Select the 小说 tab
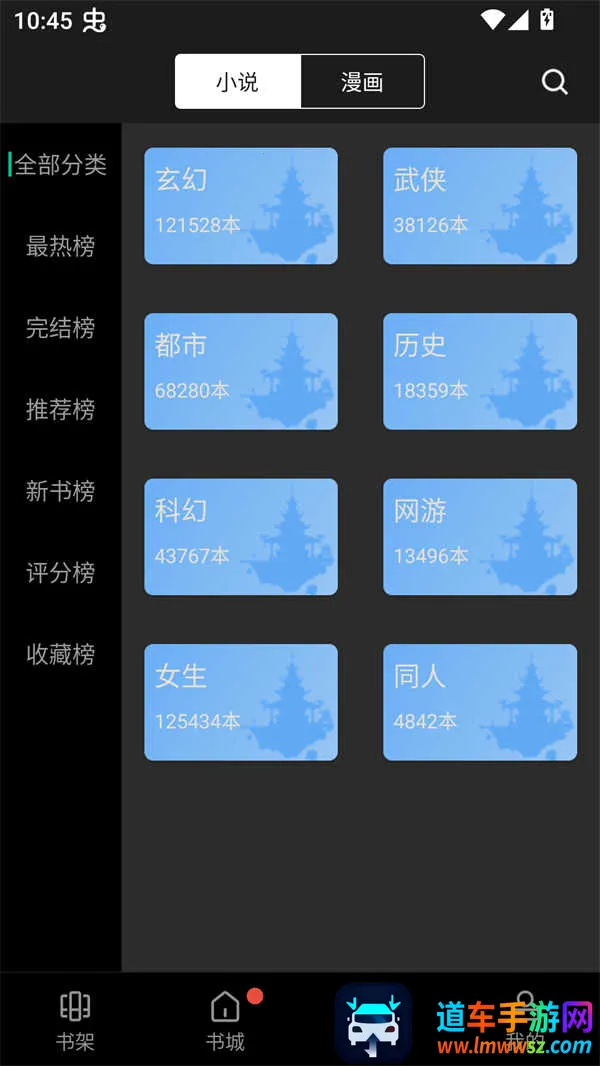 [x=238, y=82]
